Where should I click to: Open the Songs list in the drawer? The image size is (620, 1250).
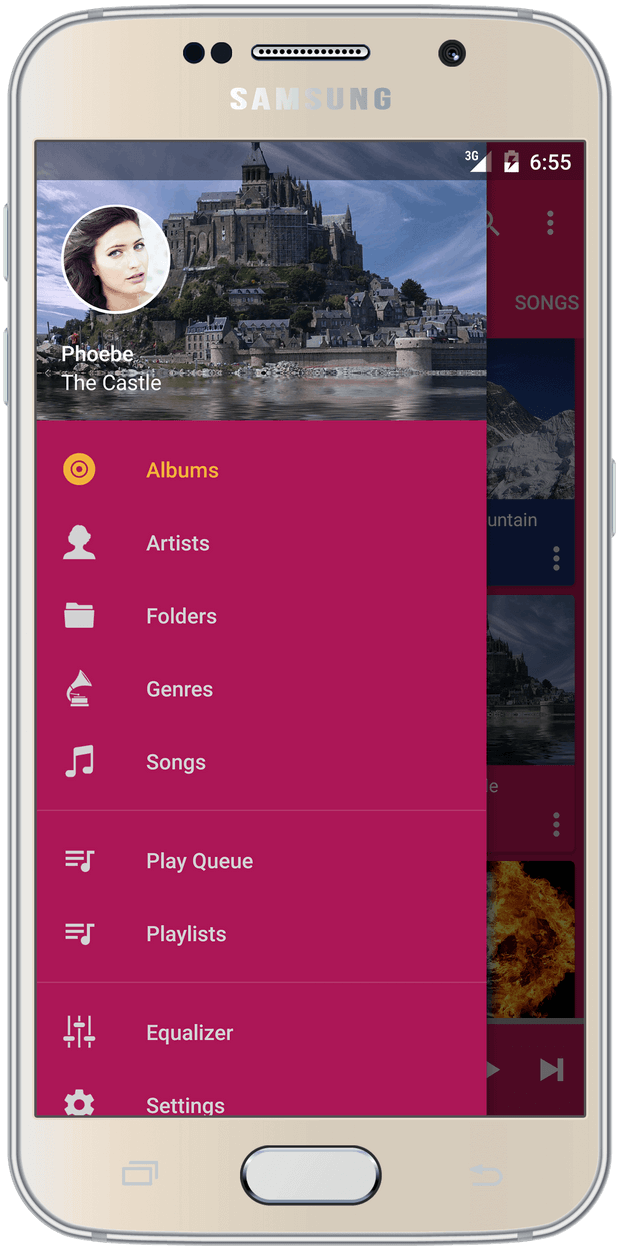click(261, 762)
